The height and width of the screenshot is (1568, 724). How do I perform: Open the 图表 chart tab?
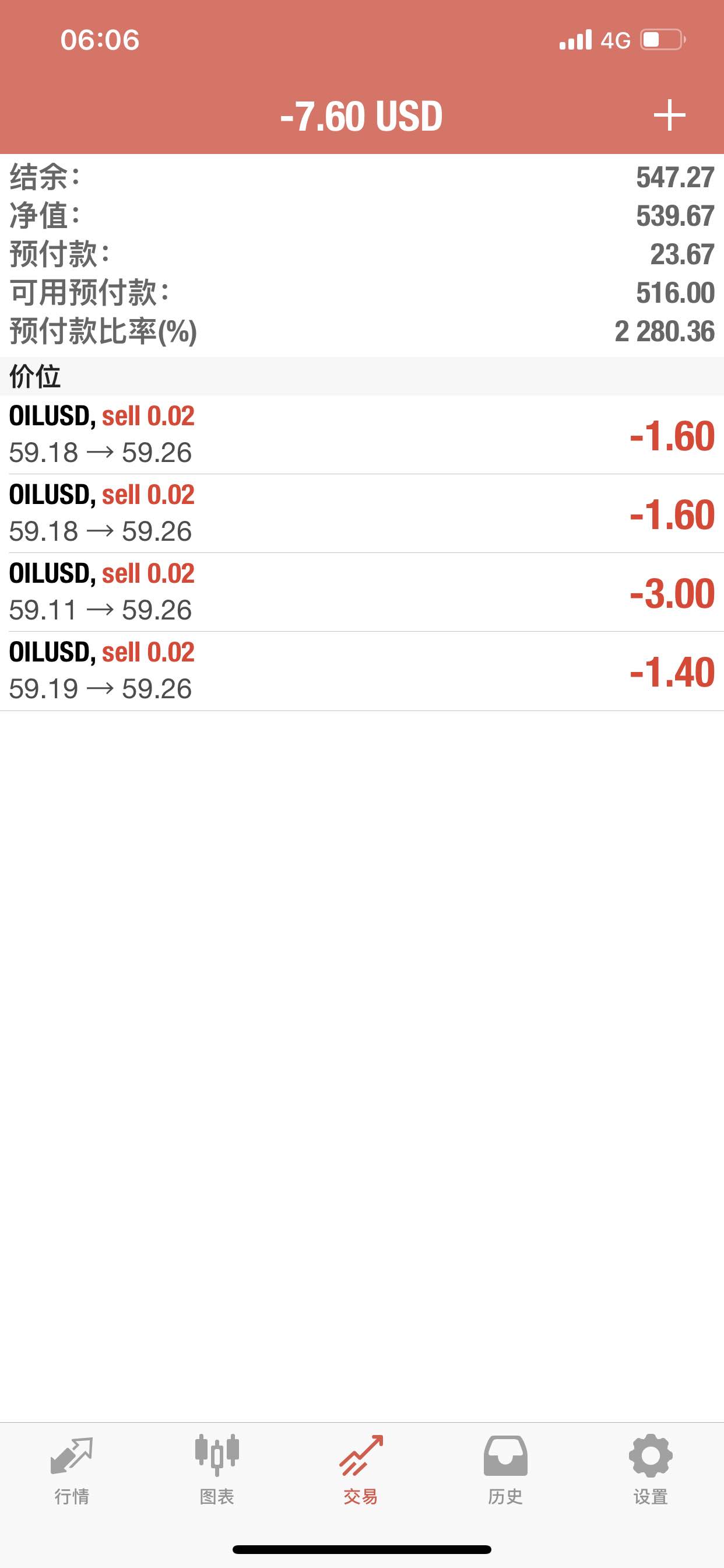(217, 1470)
